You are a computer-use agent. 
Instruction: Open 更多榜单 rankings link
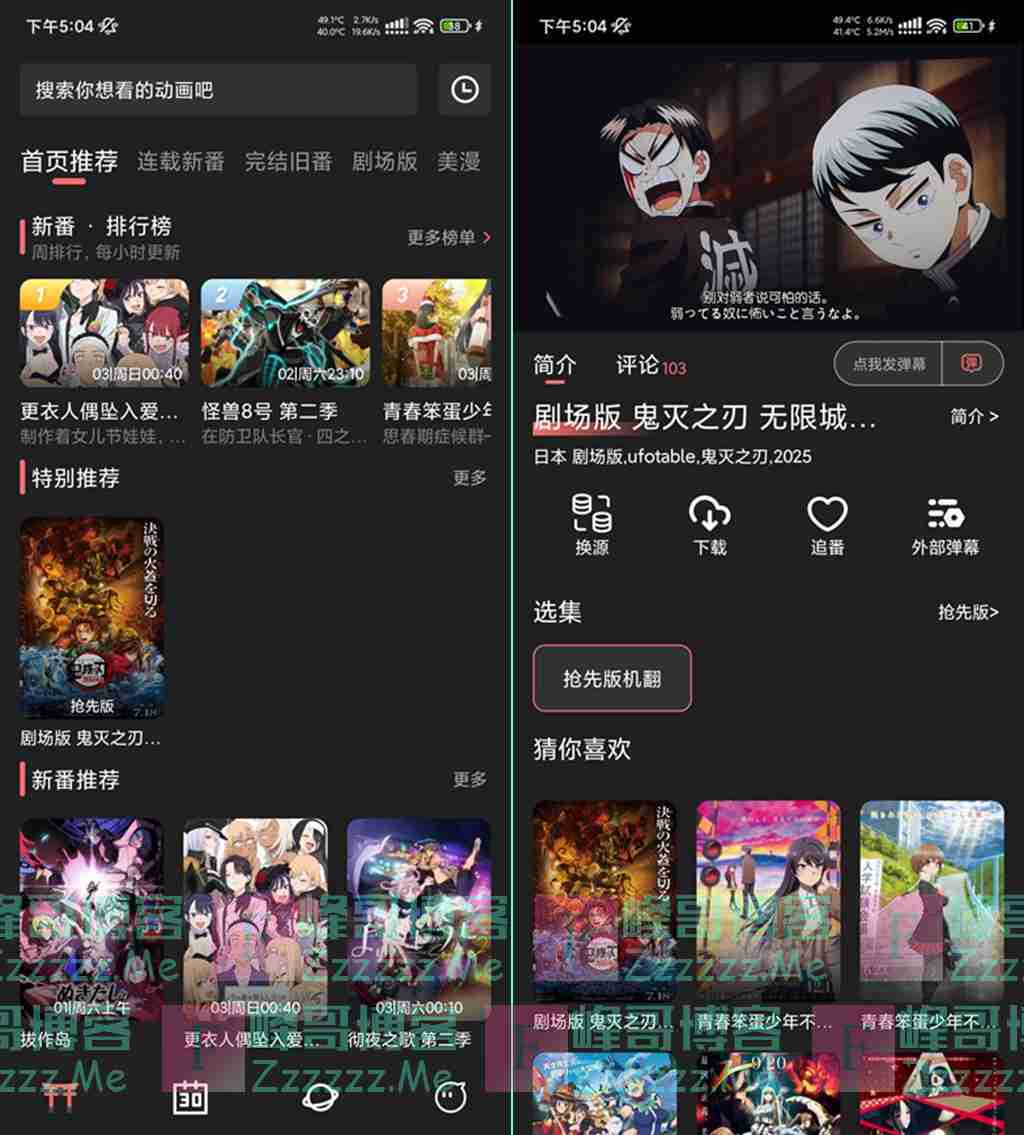[449, 238]
